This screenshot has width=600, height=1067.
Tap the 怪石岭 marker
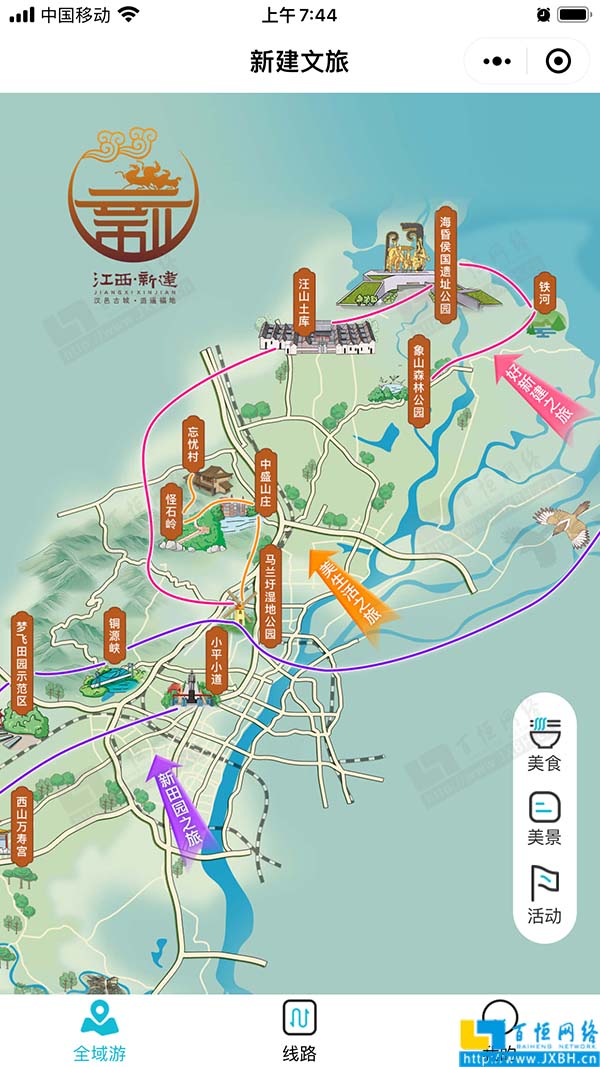coord(171,510)
